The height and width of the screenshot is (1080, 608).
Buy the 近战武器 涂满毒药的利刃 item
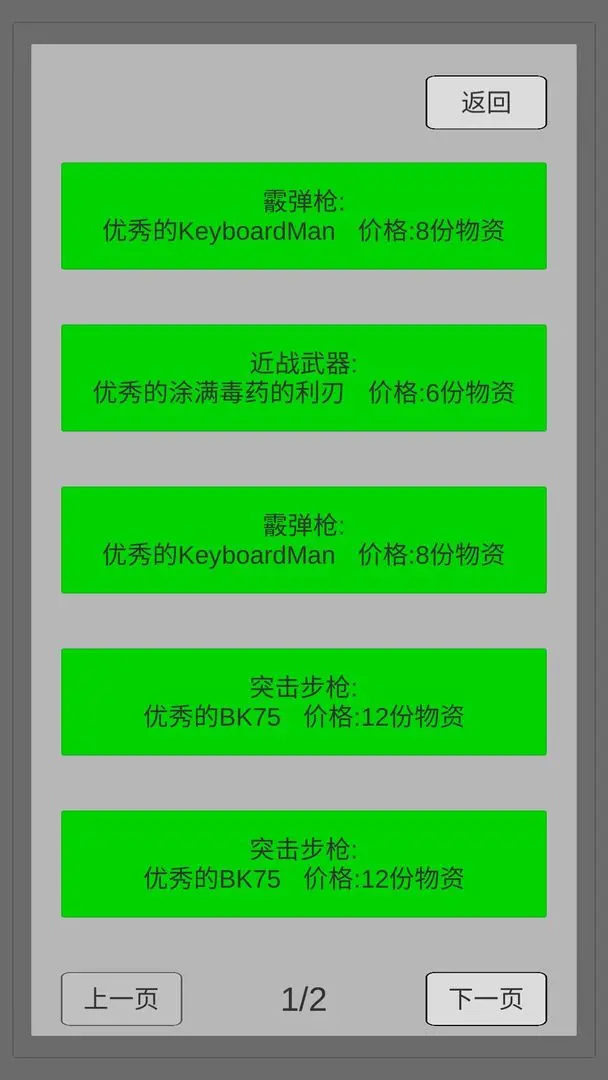[304, 377]
